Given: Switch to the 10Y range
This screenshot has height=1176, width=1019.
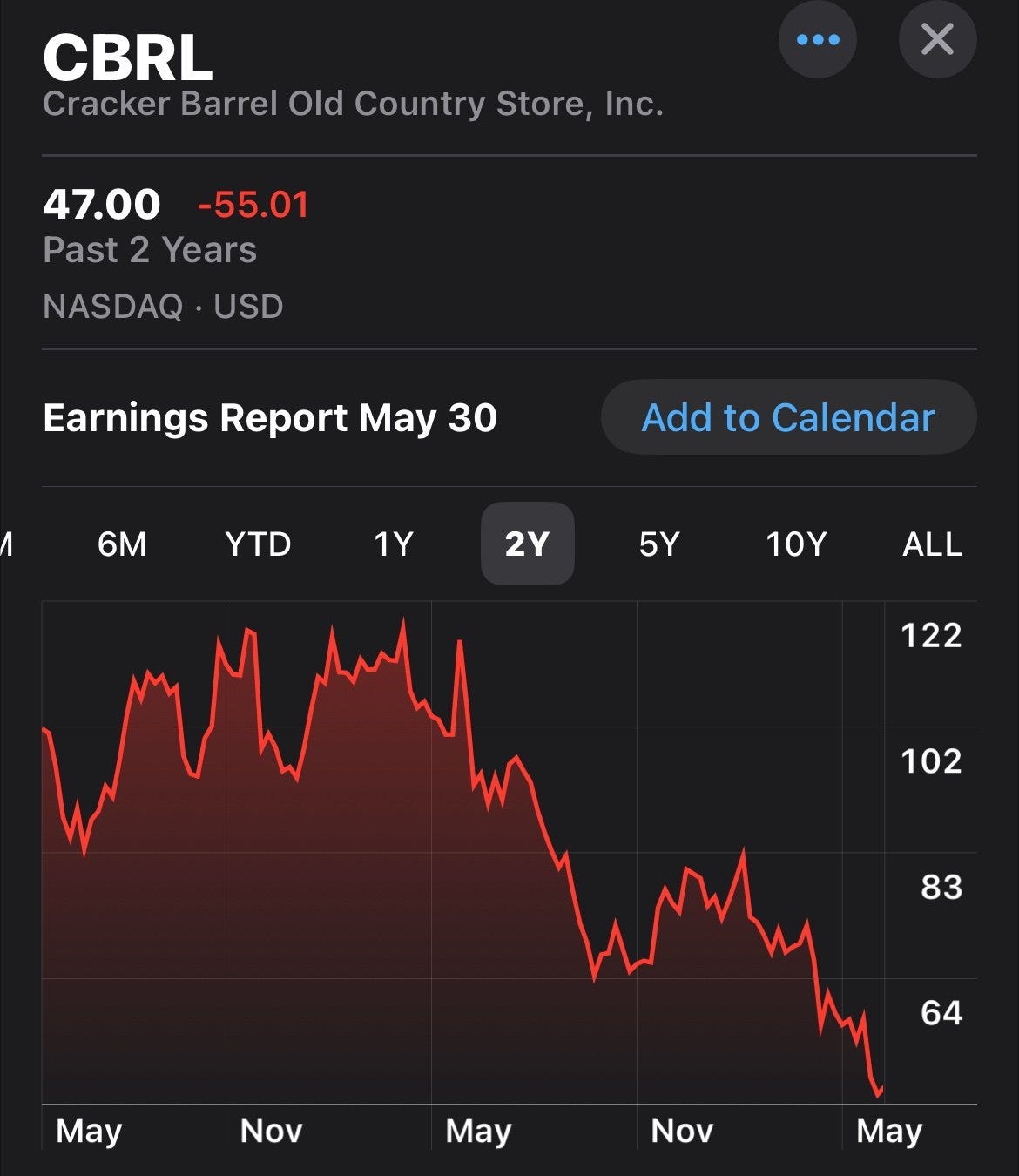Looking at the screenshot, I should point(795,544).
